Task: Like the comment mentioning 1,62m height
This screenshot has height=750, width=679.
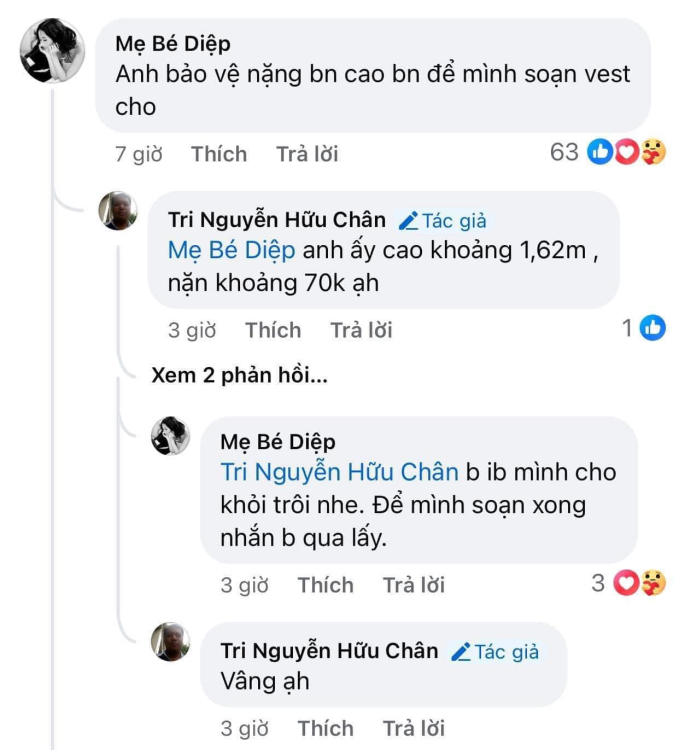Action: [x=272, y=330]
